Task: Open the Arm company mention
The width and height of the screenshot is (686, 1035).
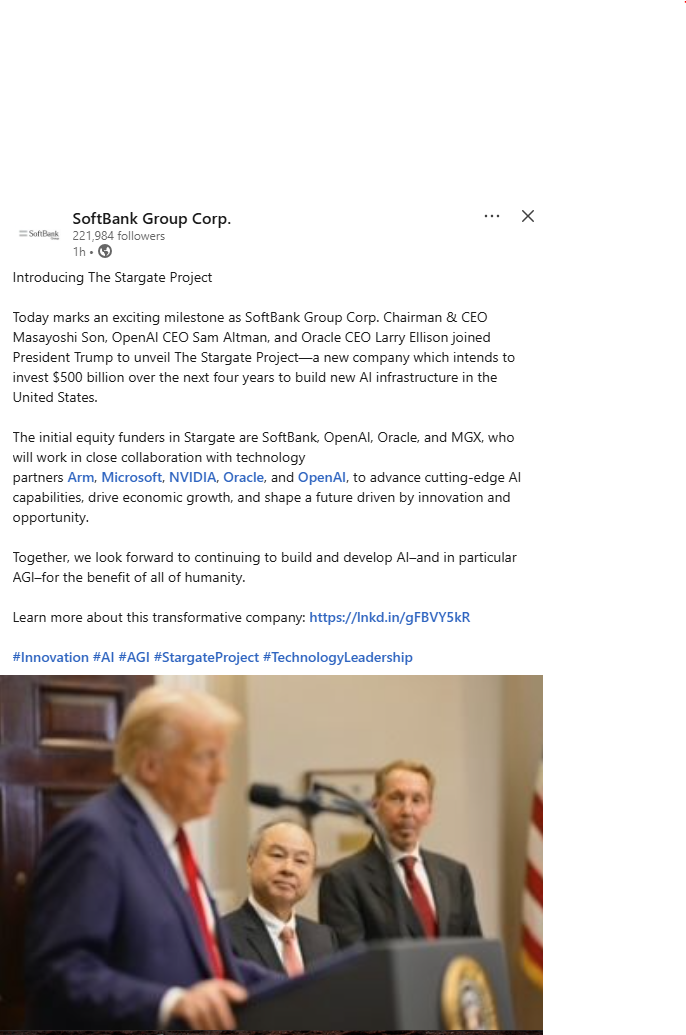Action: coord(80,478)
